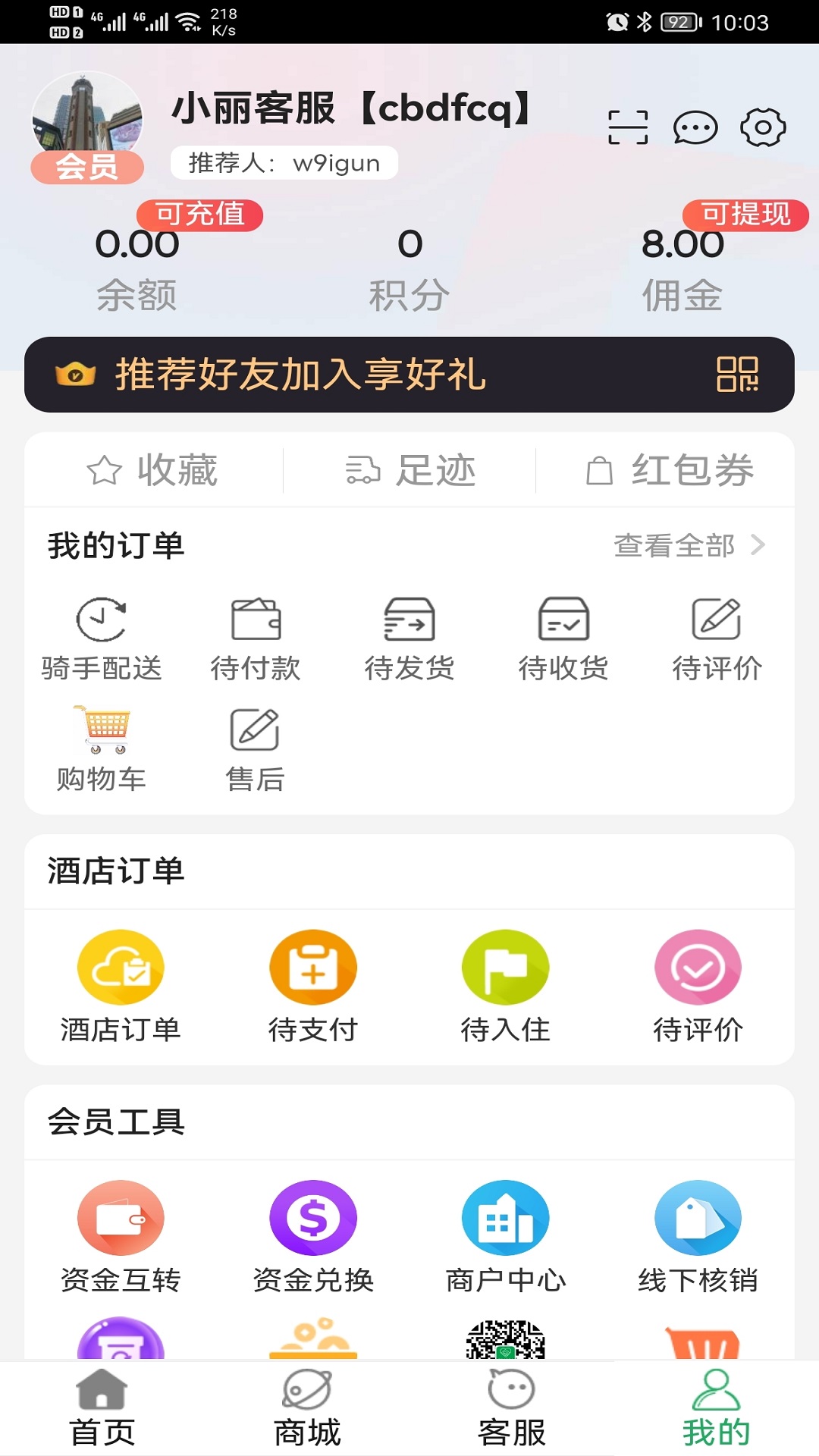Viewport: 819px width, 1456px height.
Task: Open the 待入住 pending check-in flag icon
Action: click(506, 966)
